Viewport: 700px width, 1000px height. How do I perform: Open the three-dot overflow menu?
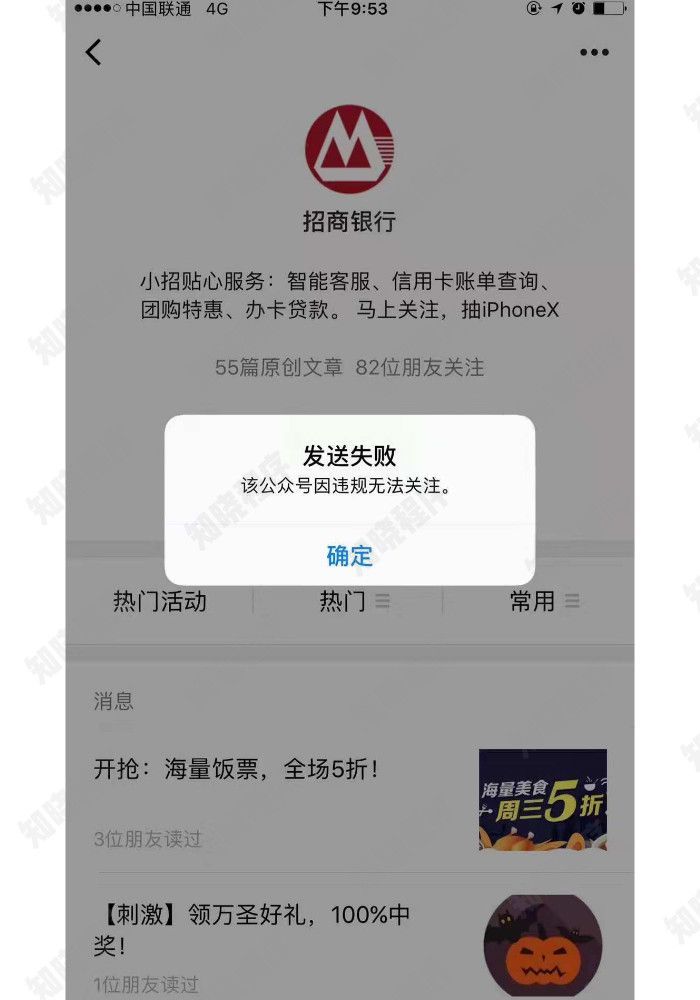coord(594,53)
